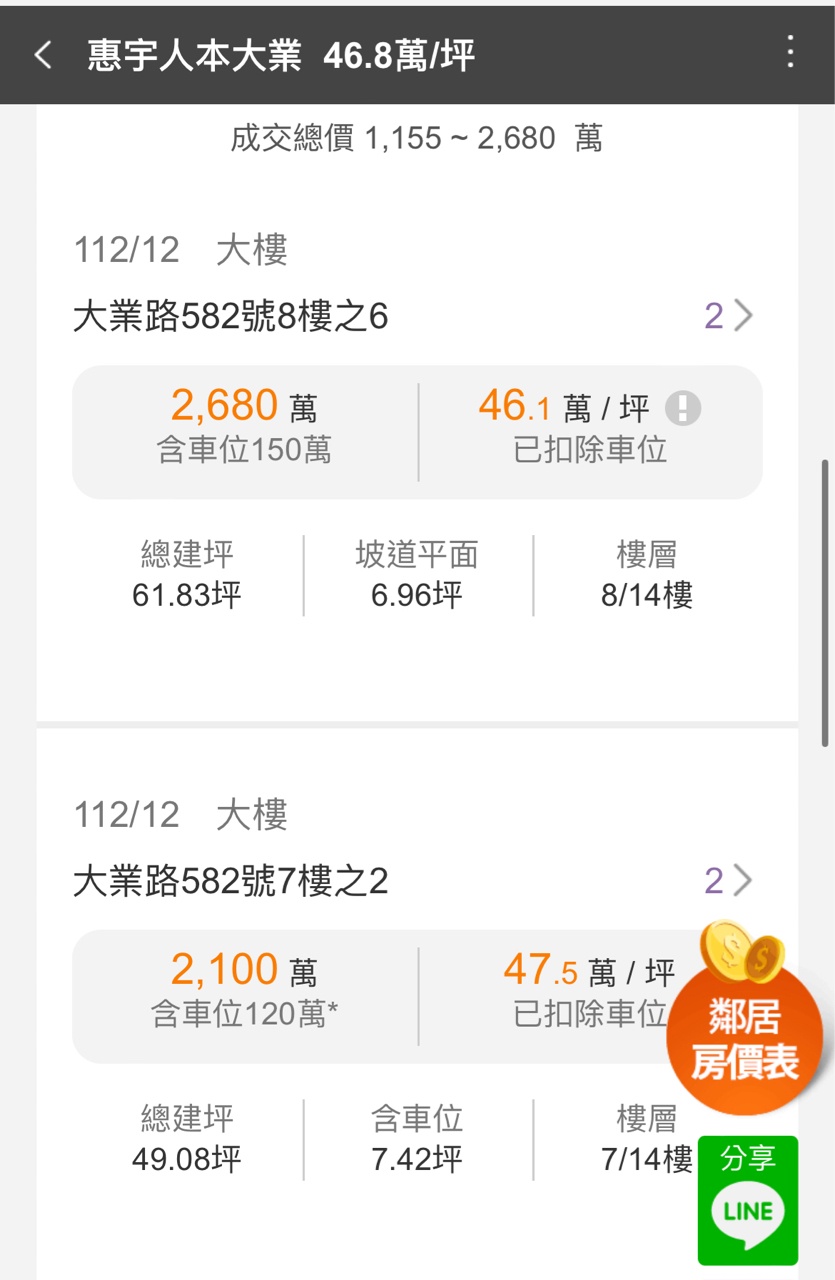Open the record for 大業路582號8樓之6
The height and width of the screenshot is (1280, 835).
click(729, 316)
